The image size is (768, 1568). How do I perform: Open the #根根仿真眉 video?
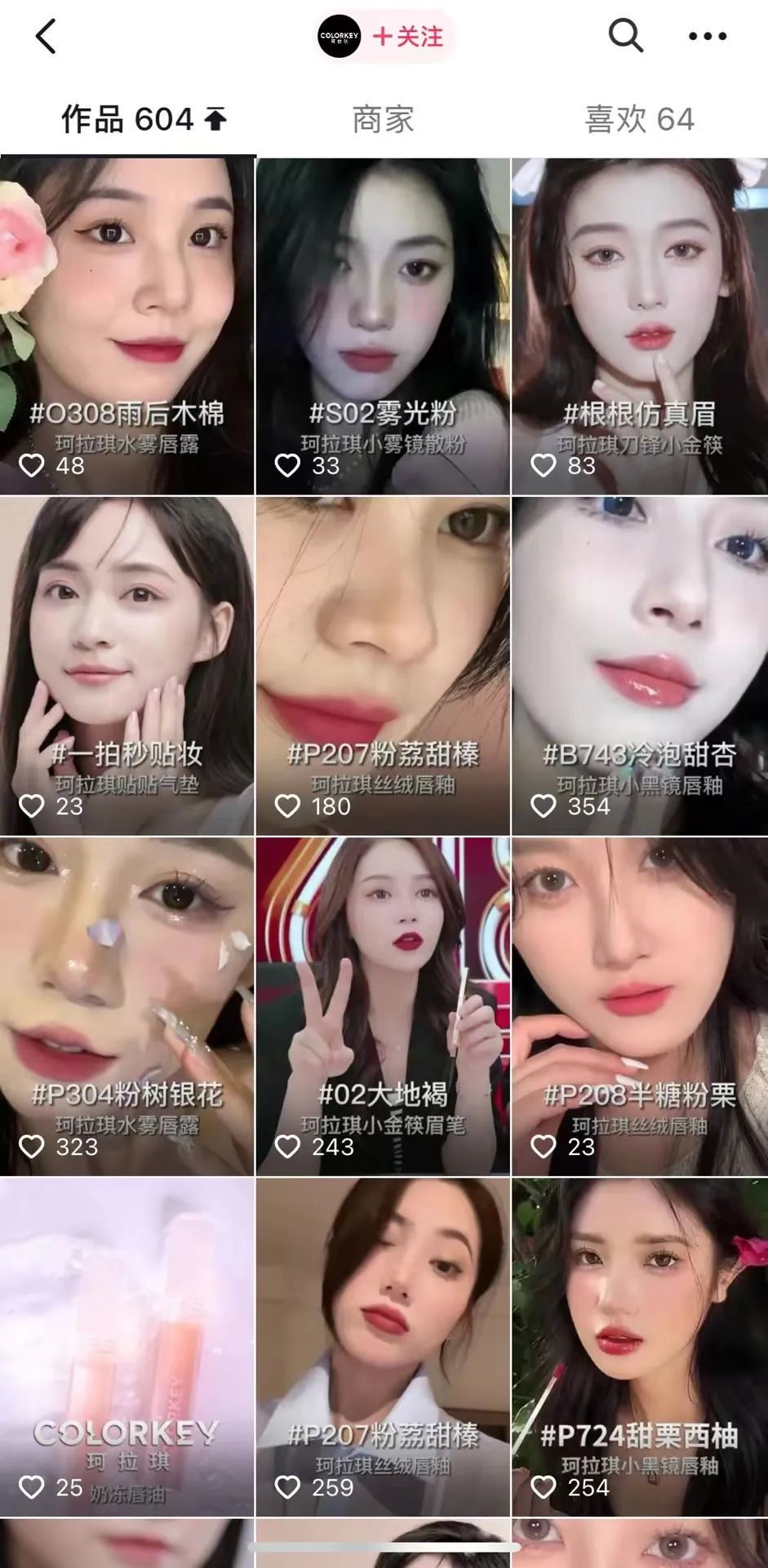coord(639,326)
